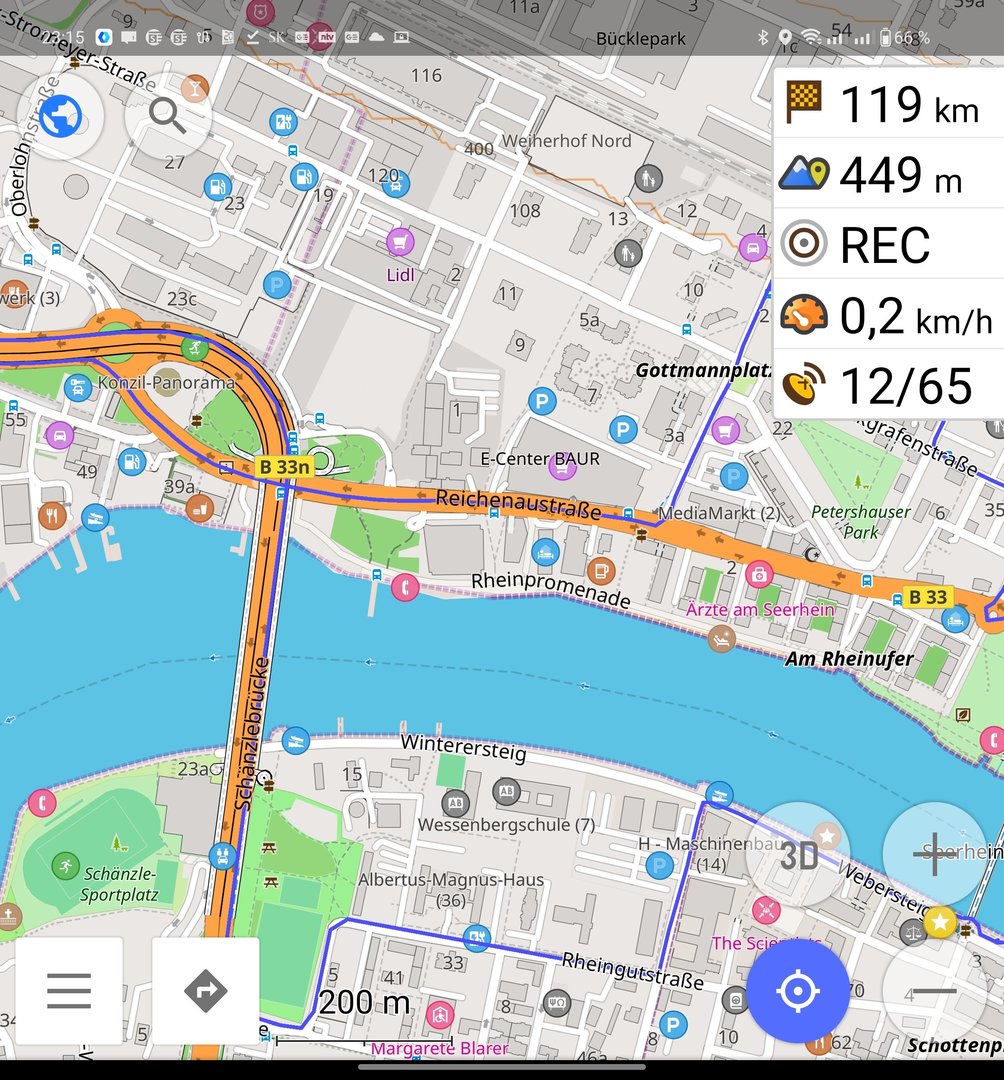Screen dimensions: 1004x1080
Task: Select the E-Center BAUR map label
Action: point(540,459)
